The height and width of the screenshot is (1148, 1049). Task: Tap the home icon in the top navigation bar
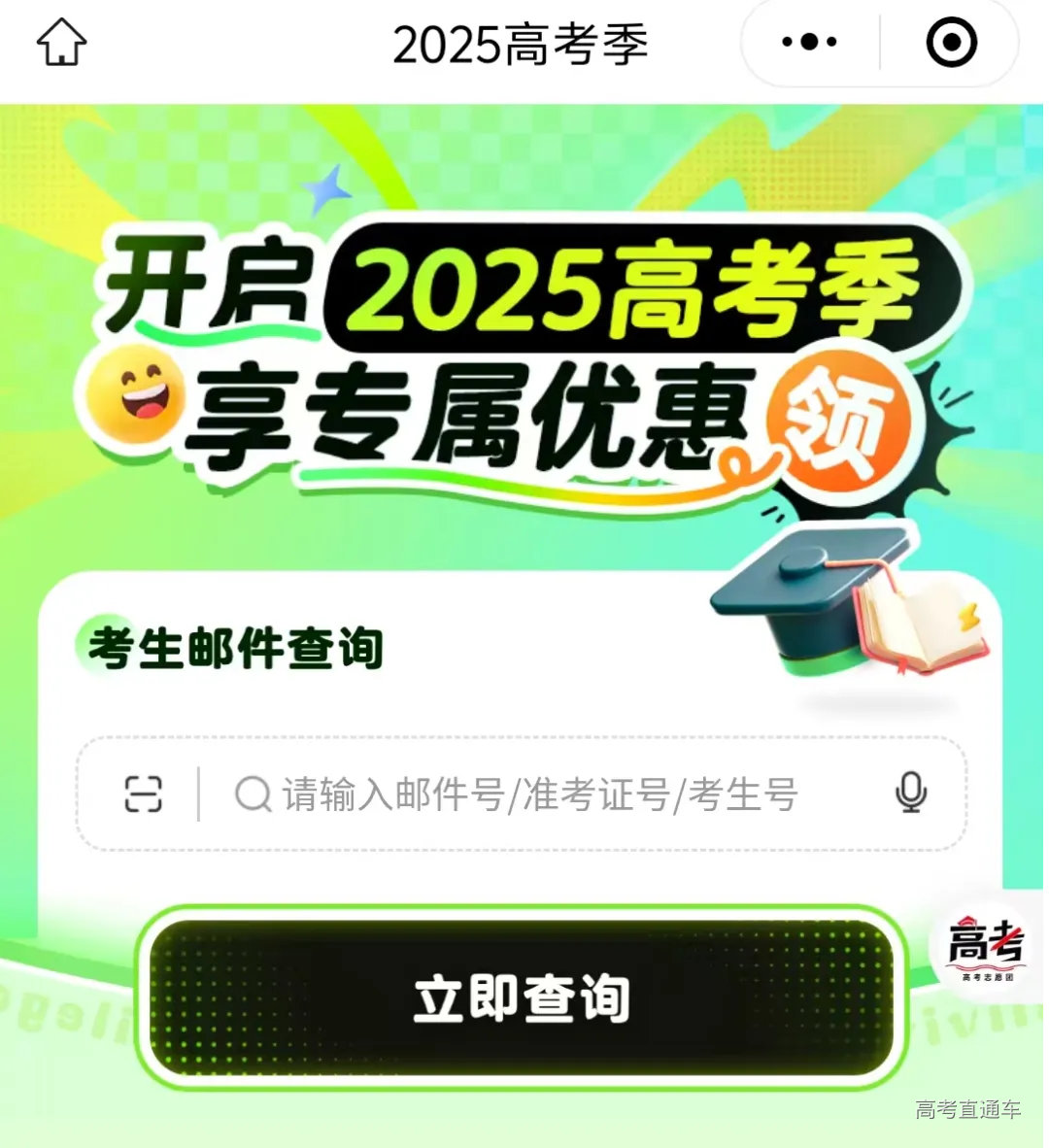point(60,43)
